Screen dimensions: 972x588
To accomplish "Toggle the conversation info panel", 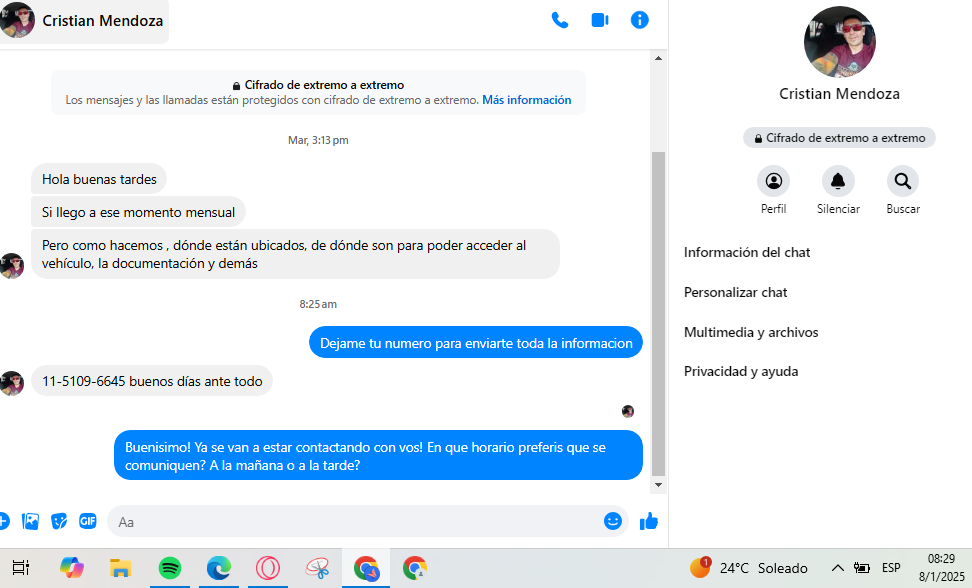I will pos(640,20).
